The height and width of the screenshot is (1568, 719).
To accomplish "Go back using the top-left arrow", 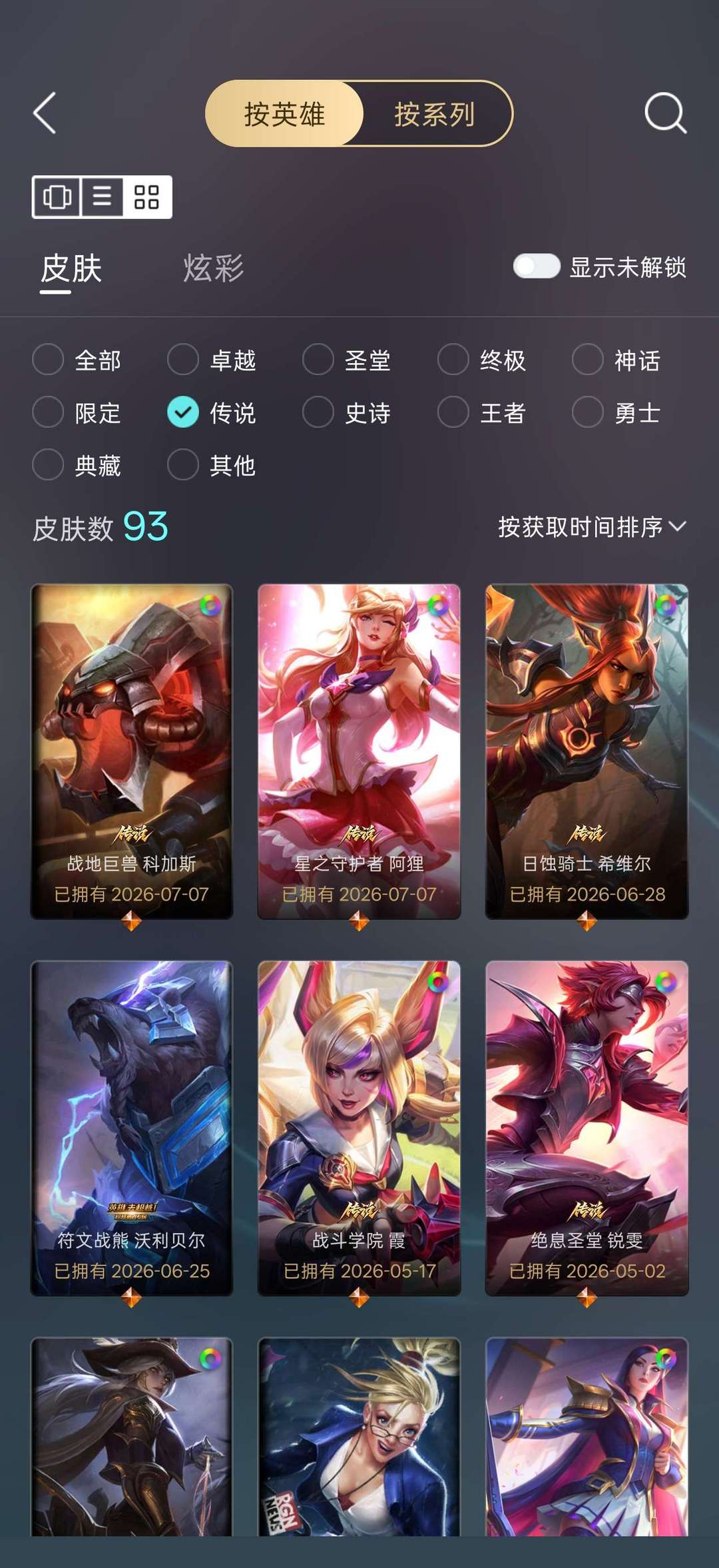I will [x=45, y=113].
